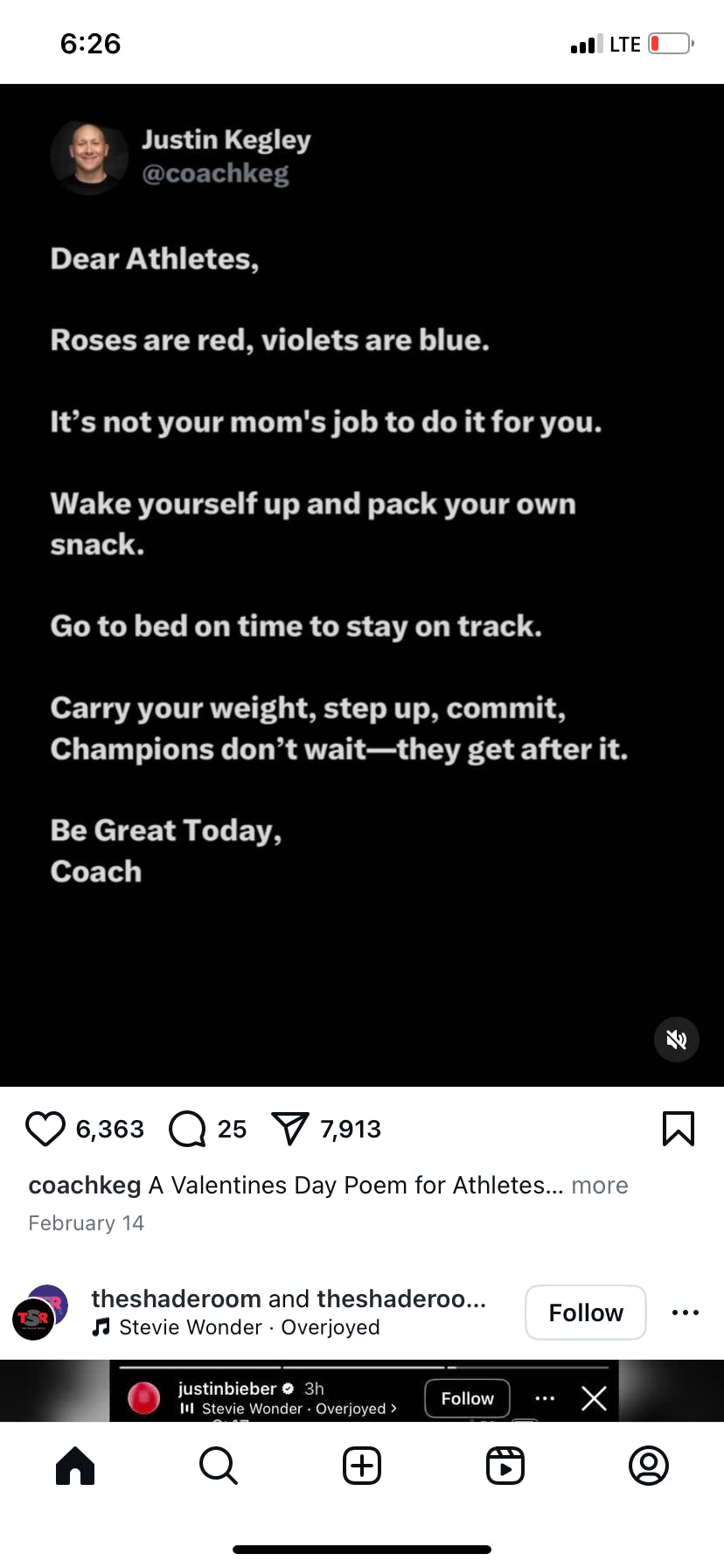The width and height of the screenshot is (724, 1568).
Task: Open the Search tab
Action: click(219, 1466)
